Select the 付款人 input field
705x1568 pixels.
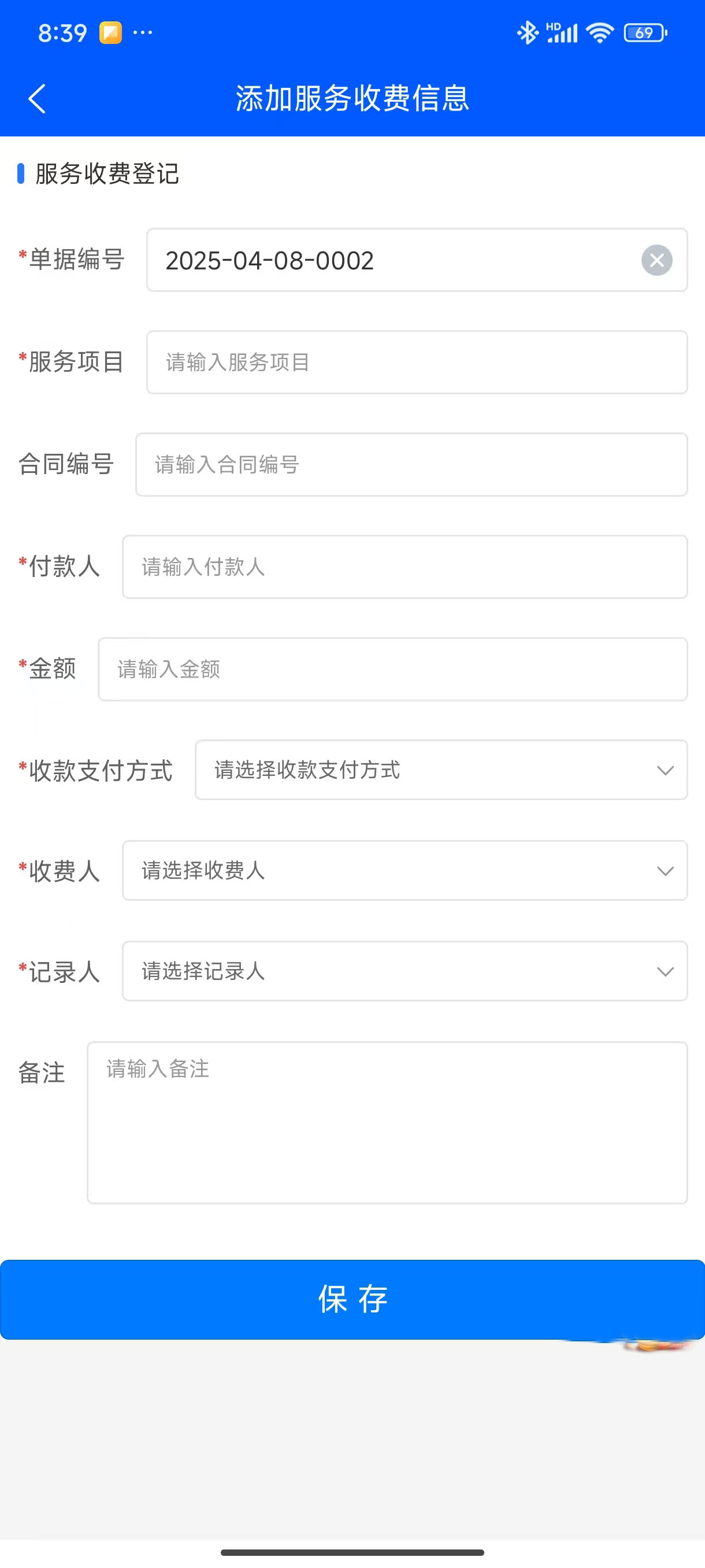click(405, 567)
